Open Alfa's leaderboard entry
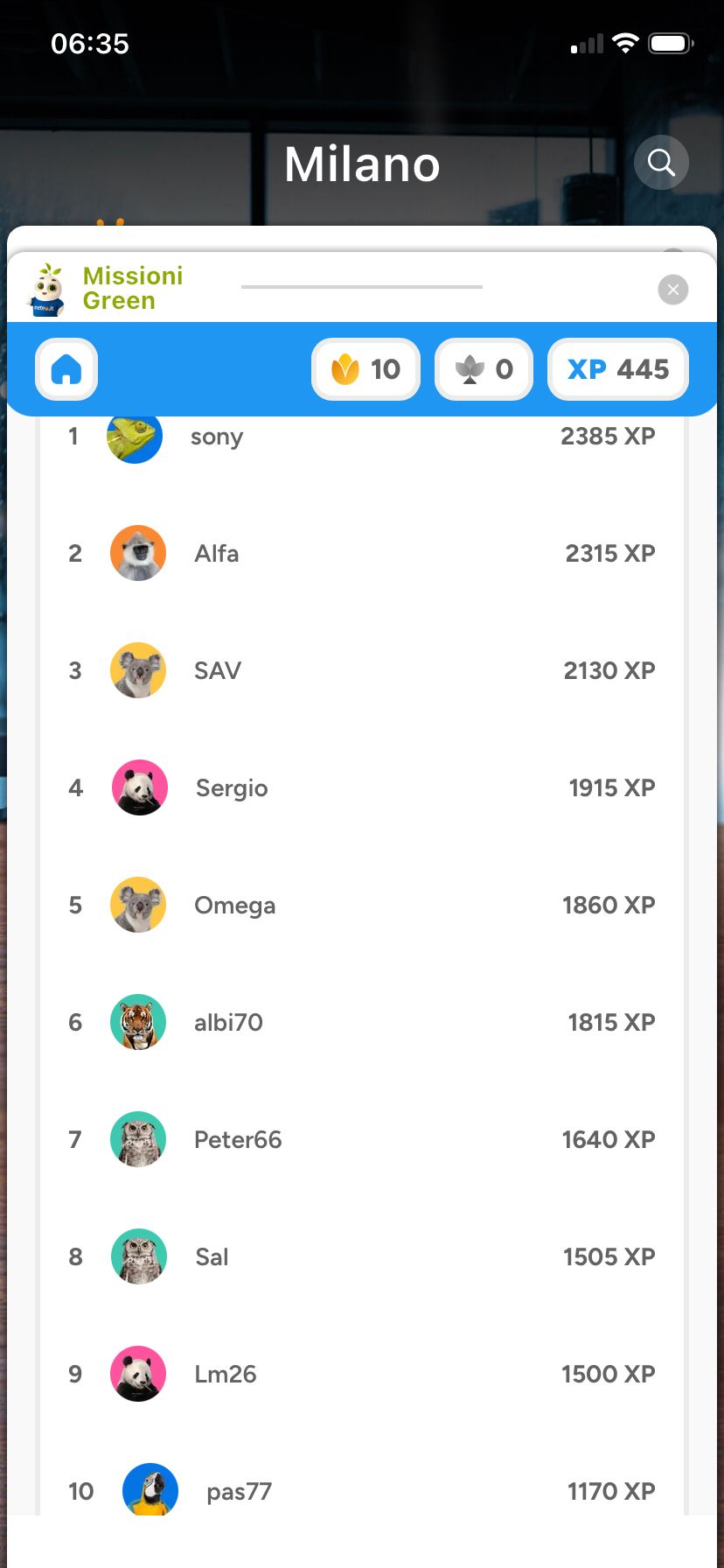 (x=361, y=553)
